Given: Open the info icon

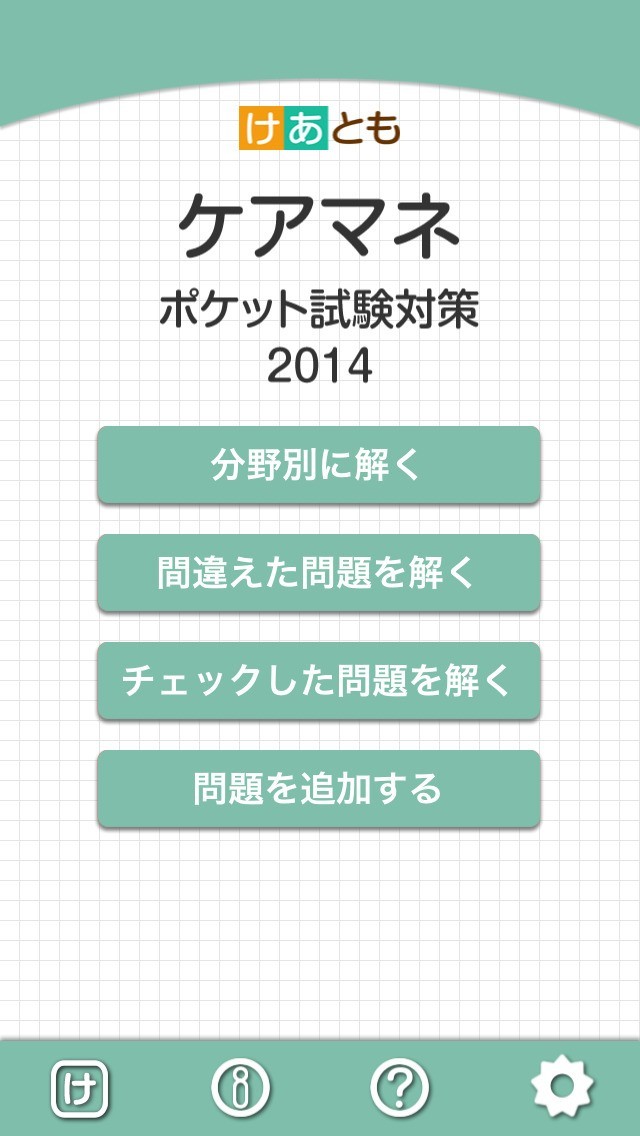Looking at the screenshot, I should [x=240, y=1086].
